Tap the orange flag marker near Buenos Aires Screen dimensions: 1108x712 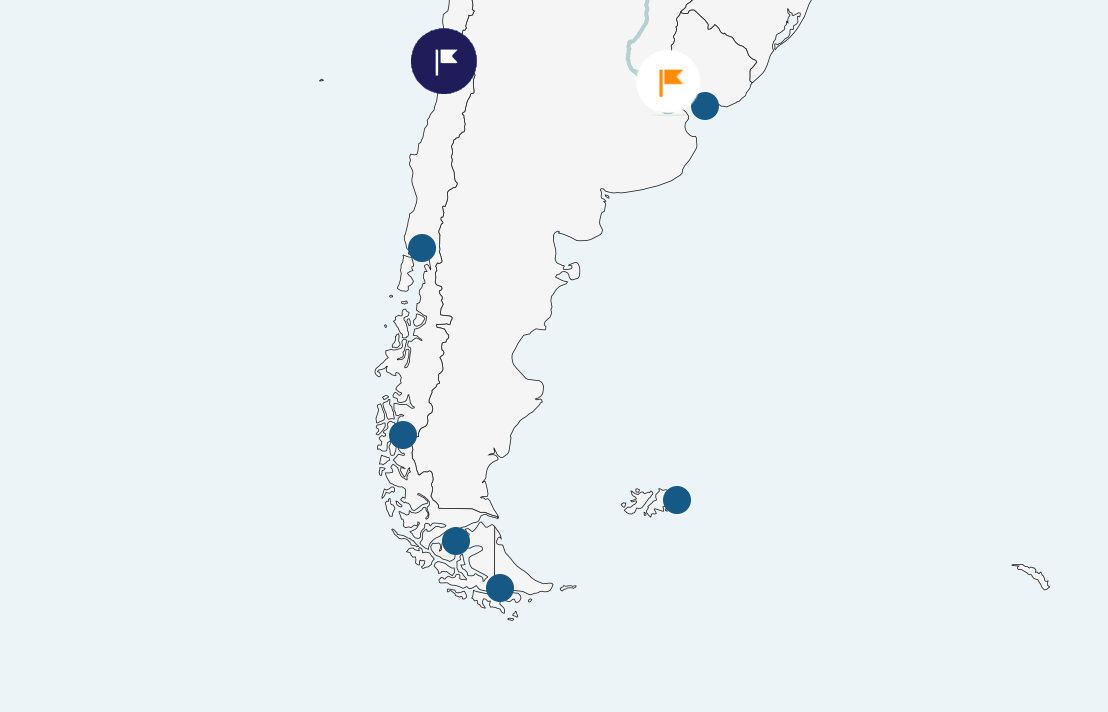pyautogui.click(x=668, y=82)
